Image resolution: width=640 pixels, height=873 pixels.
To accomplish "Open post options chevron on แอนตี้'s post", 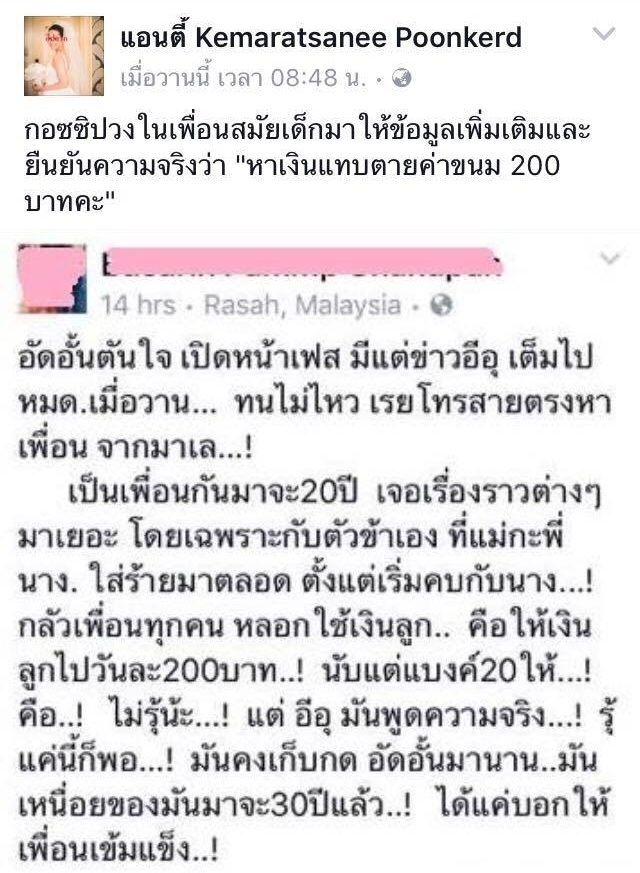I will [x=603, y=35].
